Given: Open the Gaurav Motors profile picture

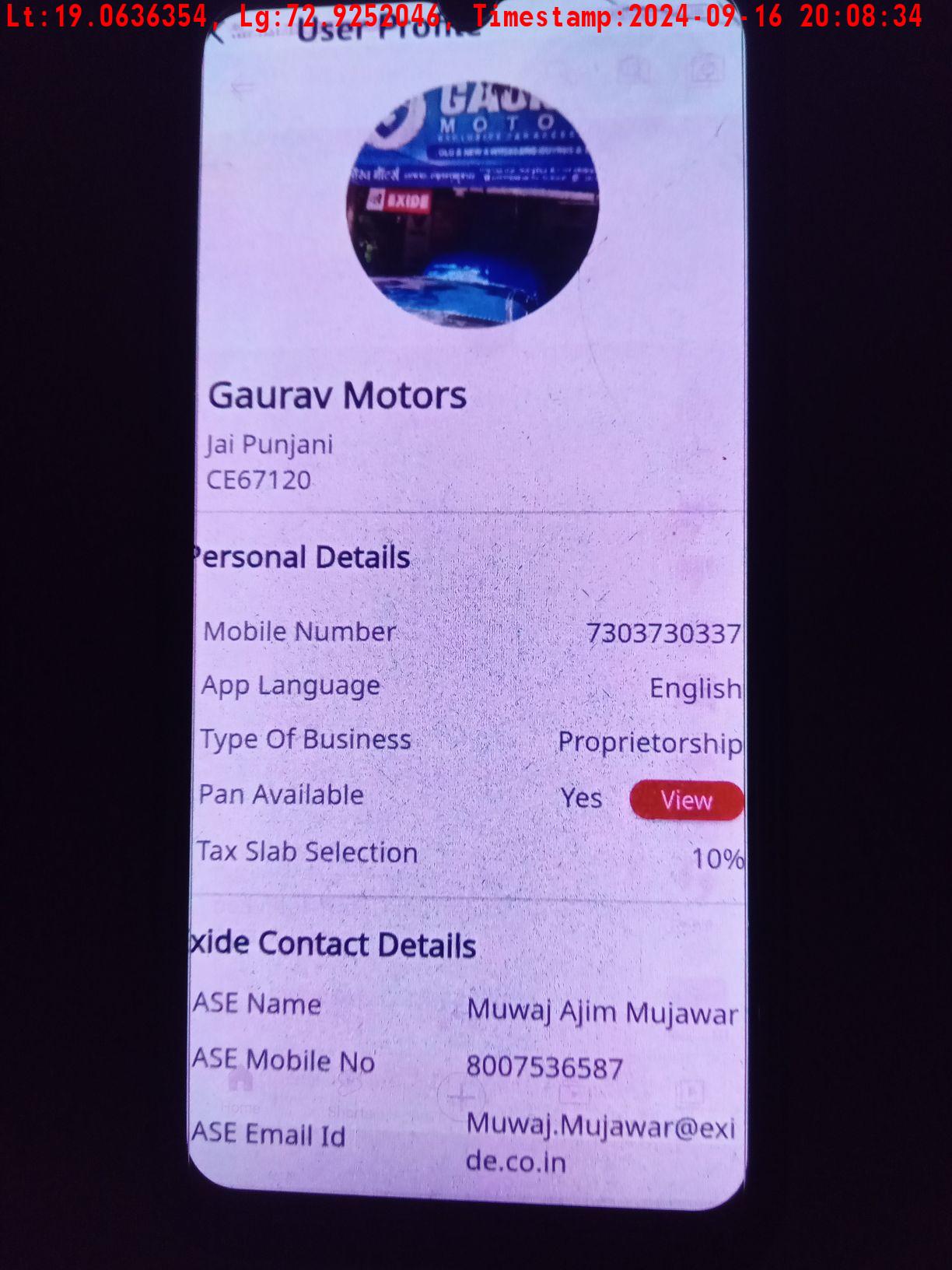Looking at the screenshot, I should (472, 204).
